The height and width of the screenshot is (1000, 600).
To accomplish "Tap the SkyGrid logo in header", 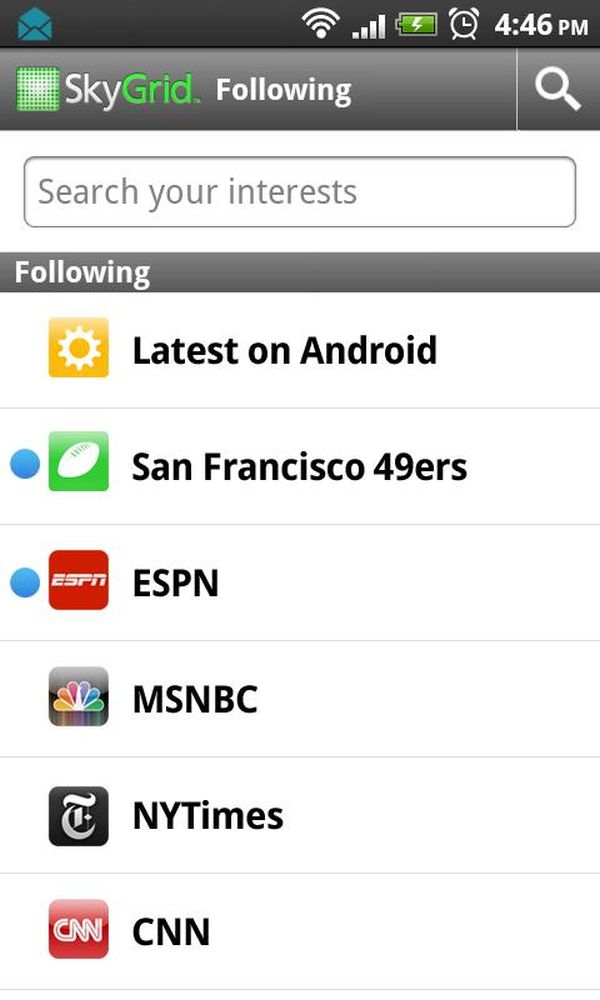I will 105,89.
